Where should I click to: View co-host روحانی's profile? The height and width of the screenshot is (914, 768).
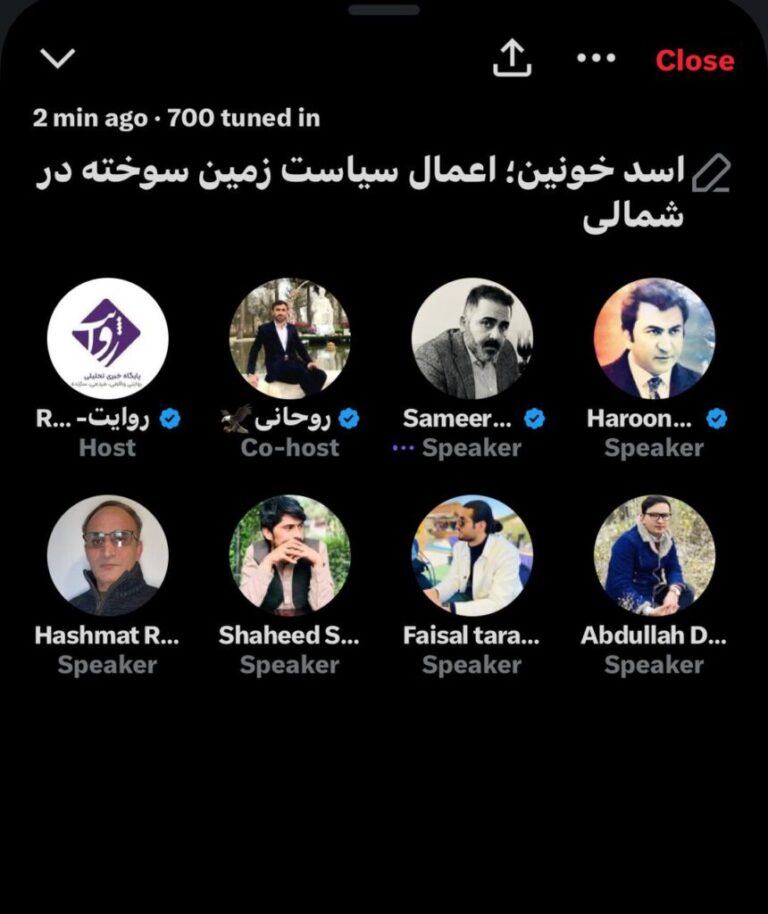tap(289, 338)
